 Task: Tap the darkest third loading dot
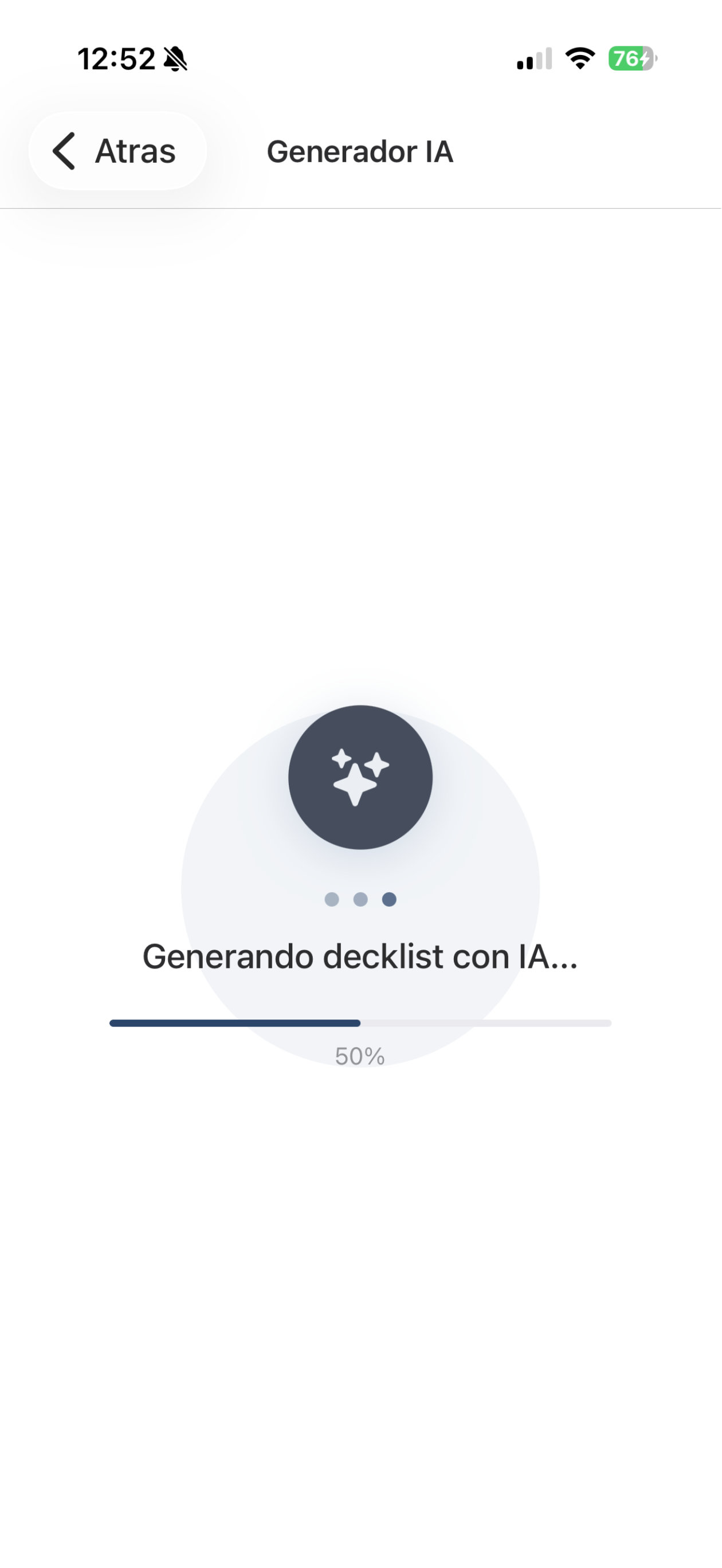[x=389, y=900]
